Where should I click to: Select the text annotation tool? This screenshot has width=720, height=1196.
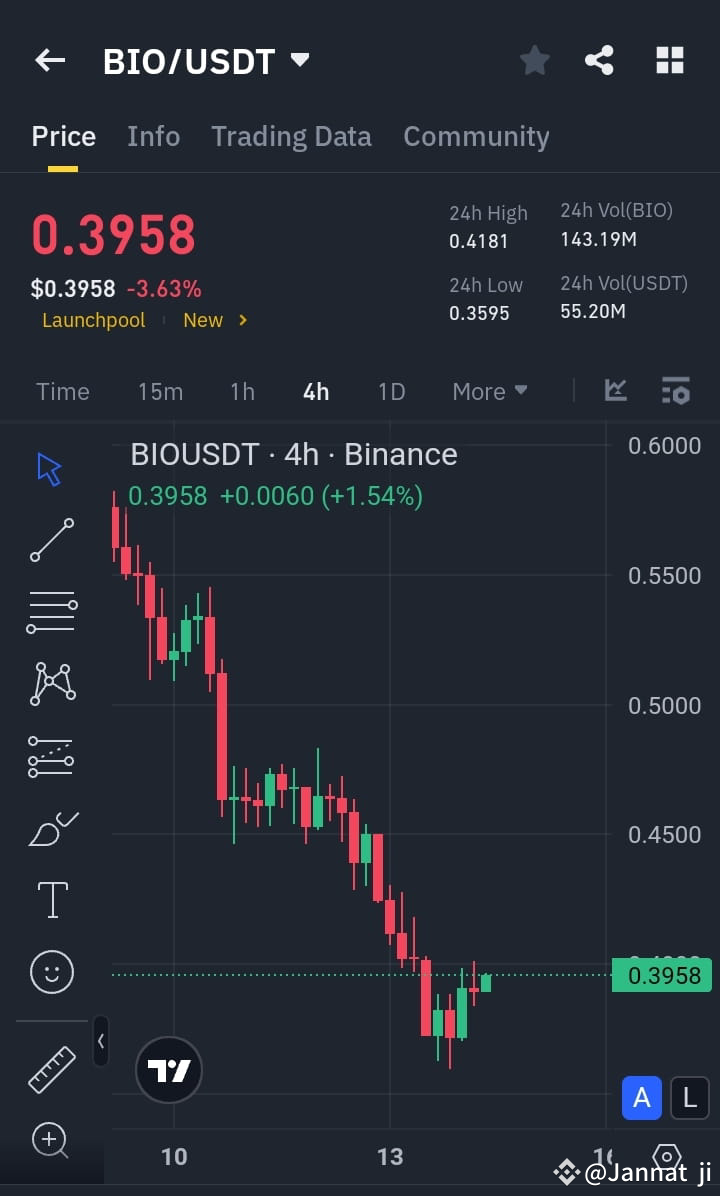(x=52, y=899)
